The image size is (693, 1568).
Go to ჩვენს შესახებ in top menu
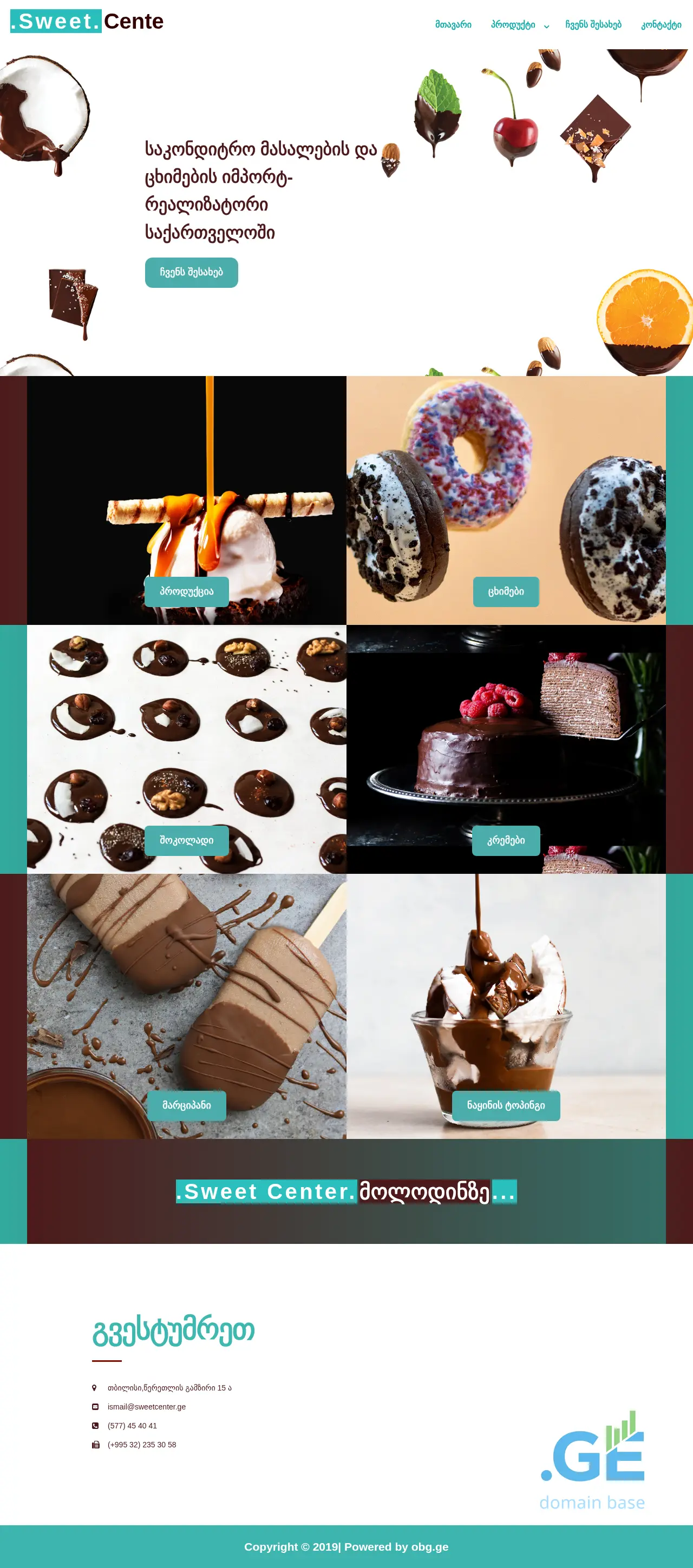pos(592,25)
